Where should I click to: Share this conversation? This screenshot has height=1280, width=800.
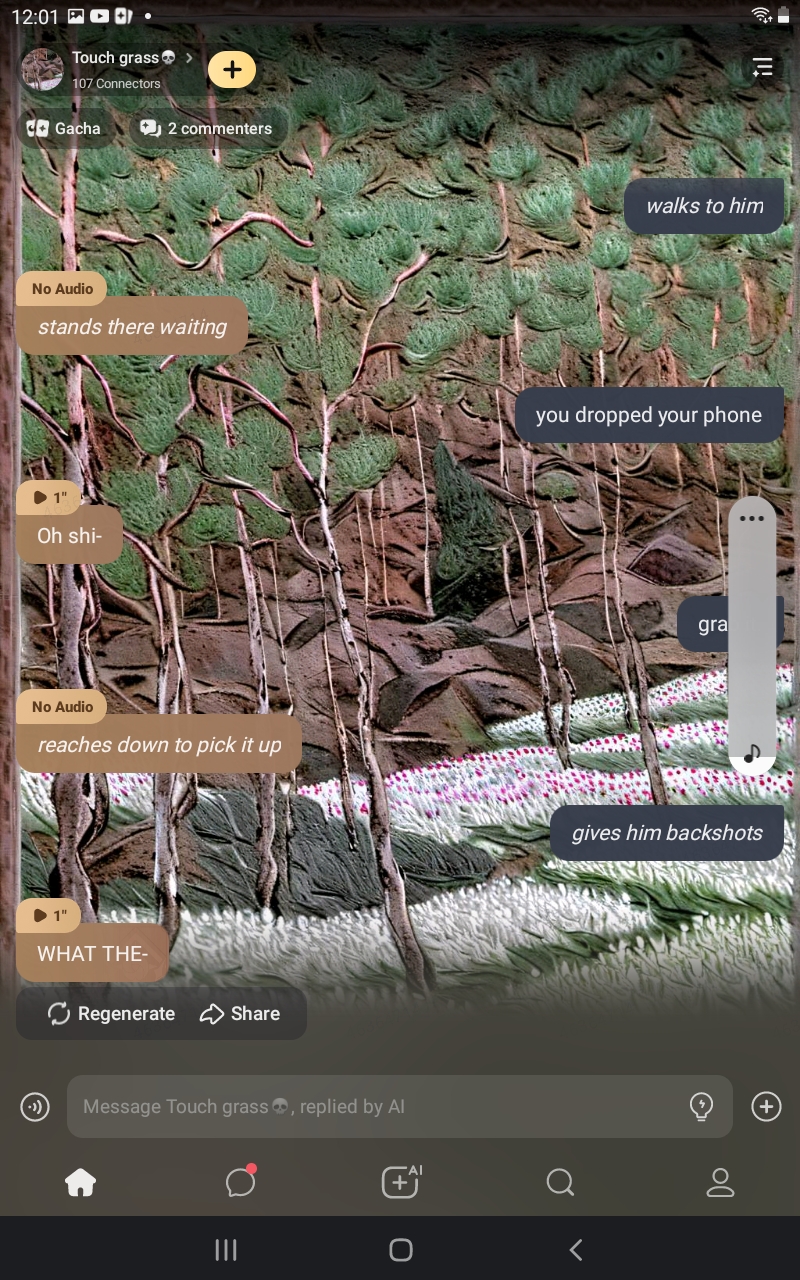pyautogui.click(x=240, y=1014)
